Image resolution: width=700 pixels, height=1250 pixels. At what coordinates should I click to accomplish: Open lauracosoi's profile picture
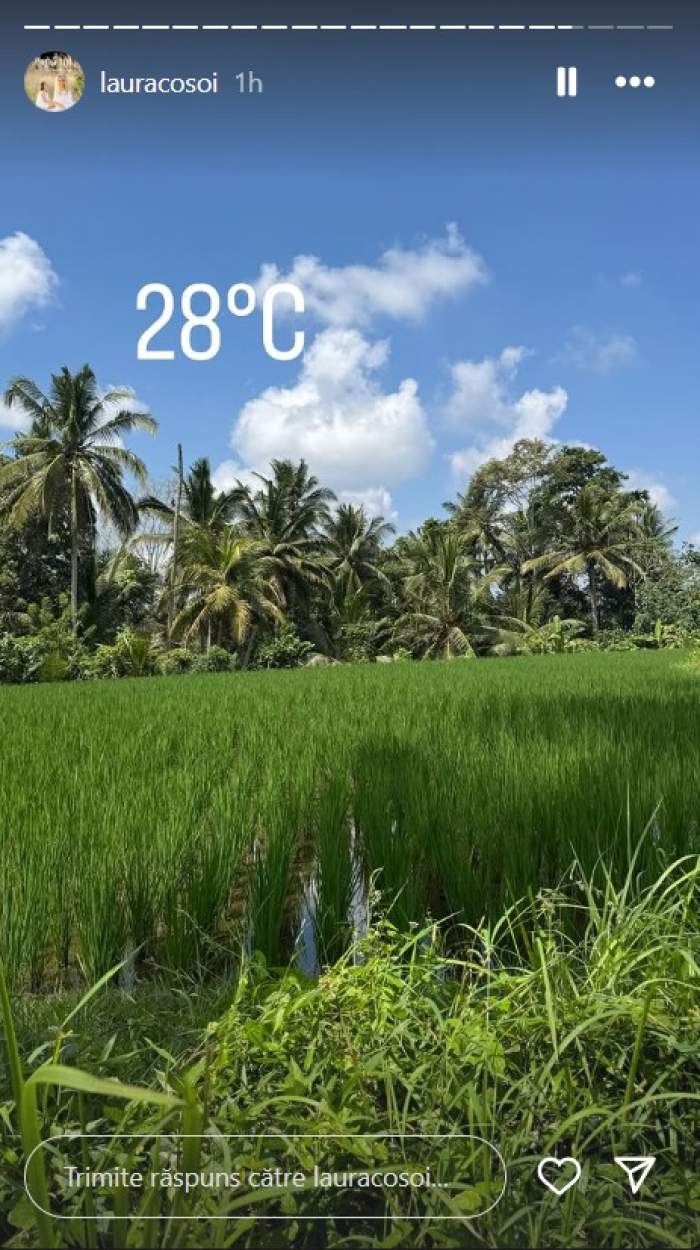coord(54,82)
